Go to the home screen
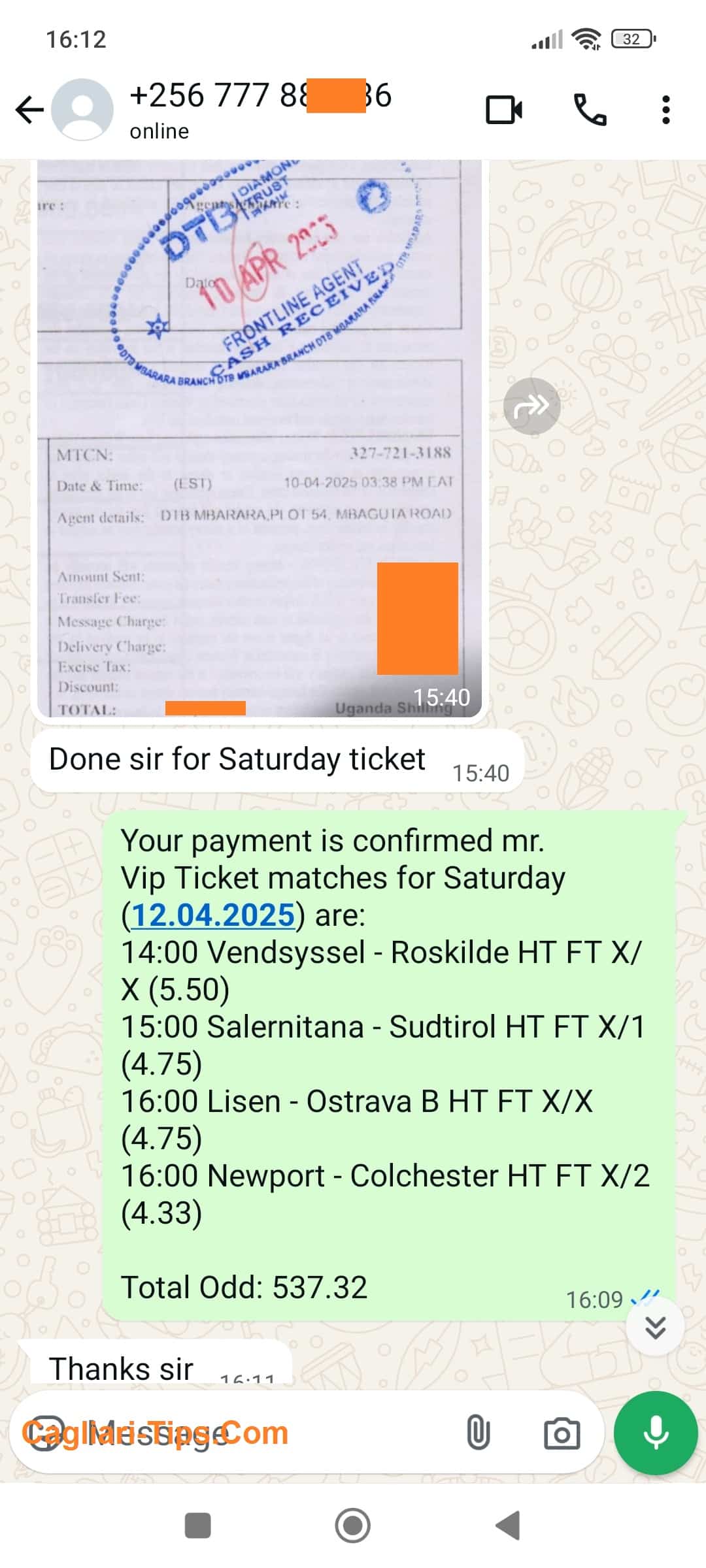 coord(352,1526)
